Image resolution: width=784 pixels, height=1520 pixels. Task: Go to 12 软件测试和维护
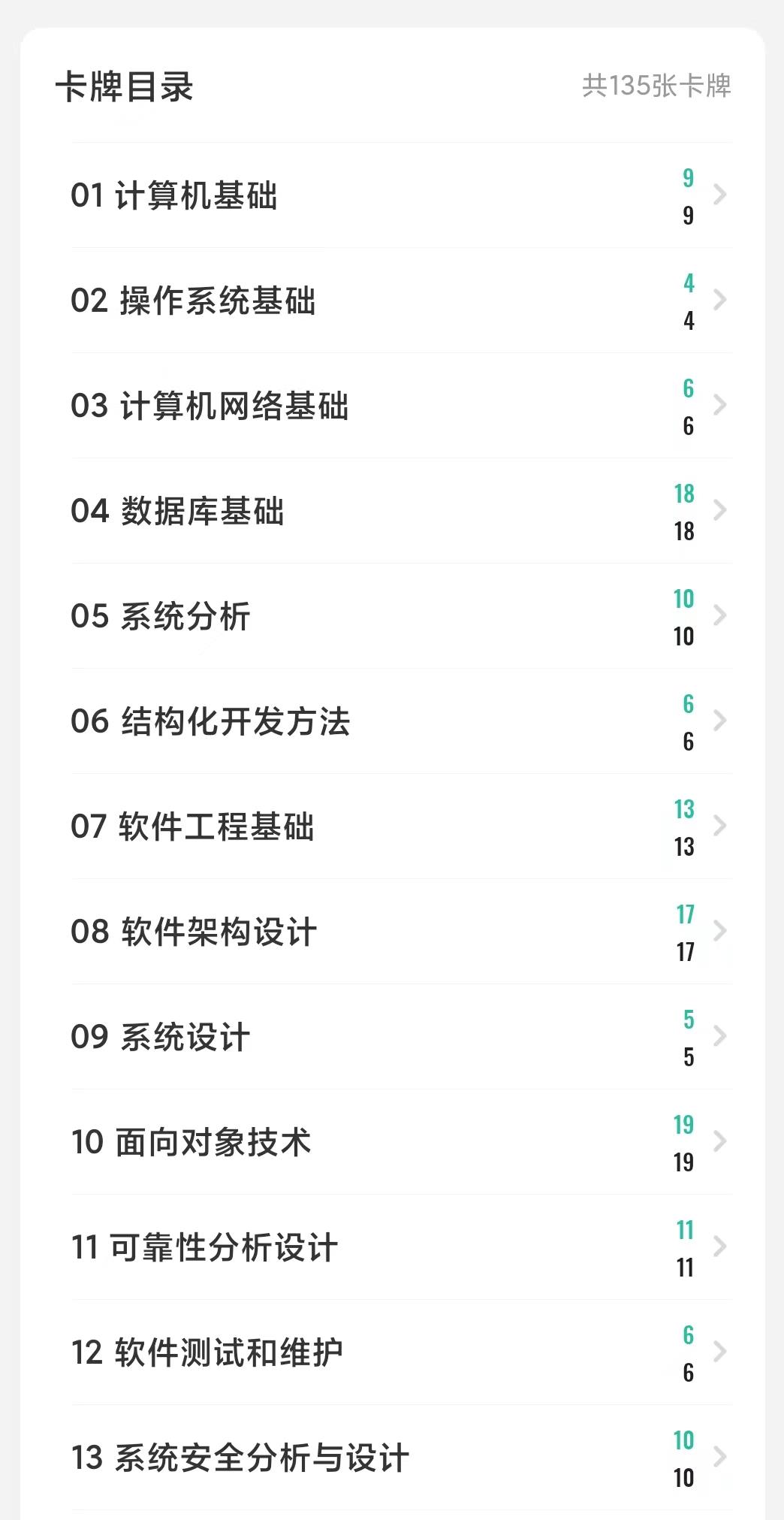tap(401, 1352)
